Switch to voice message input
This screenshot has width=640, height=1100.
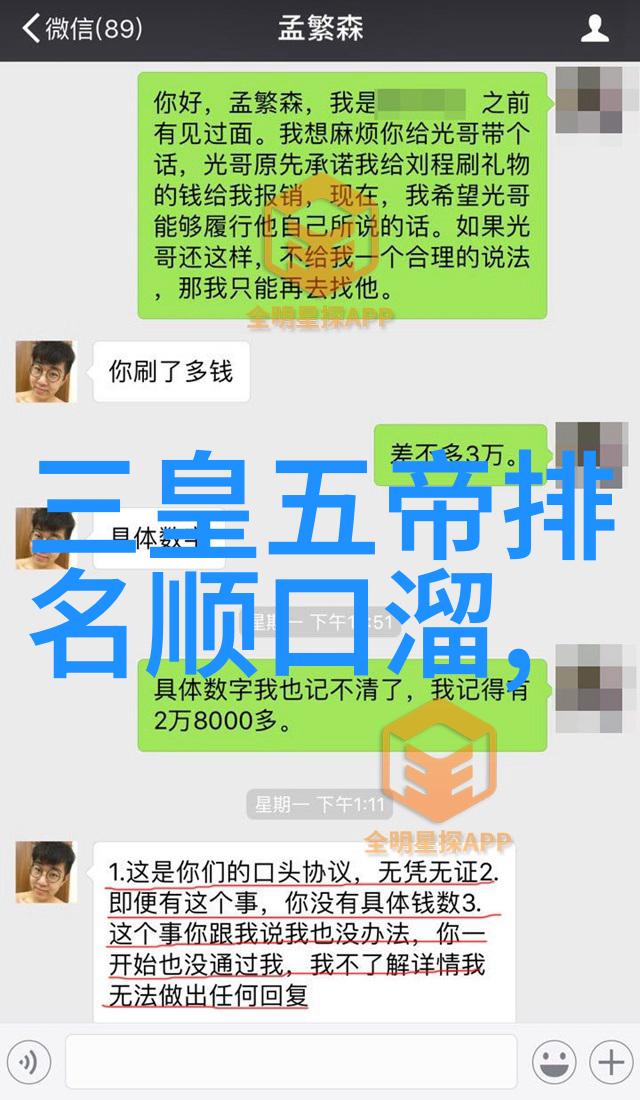[x=31, y=1061]
